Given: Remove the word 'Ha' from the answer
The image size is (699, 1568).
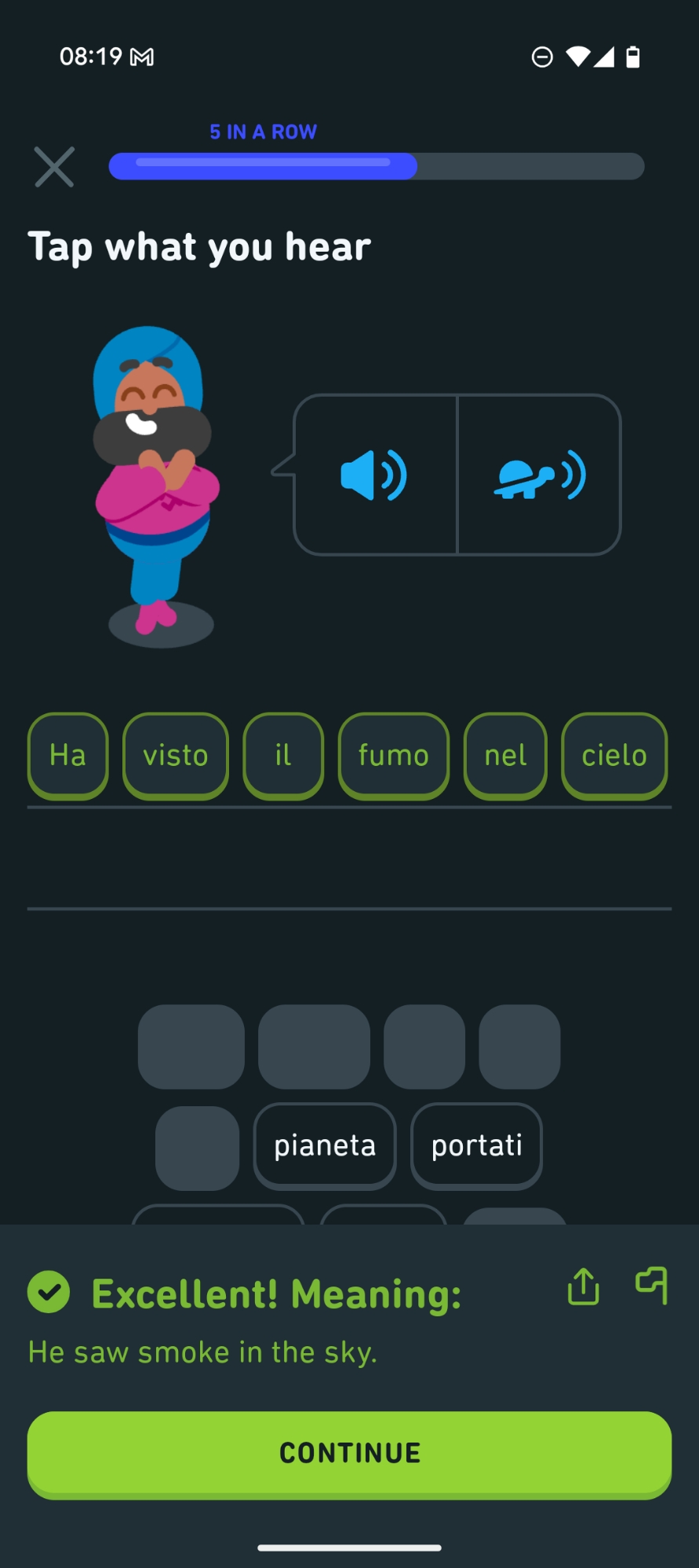Looking at the screenshot, I should tap(67, 756).
